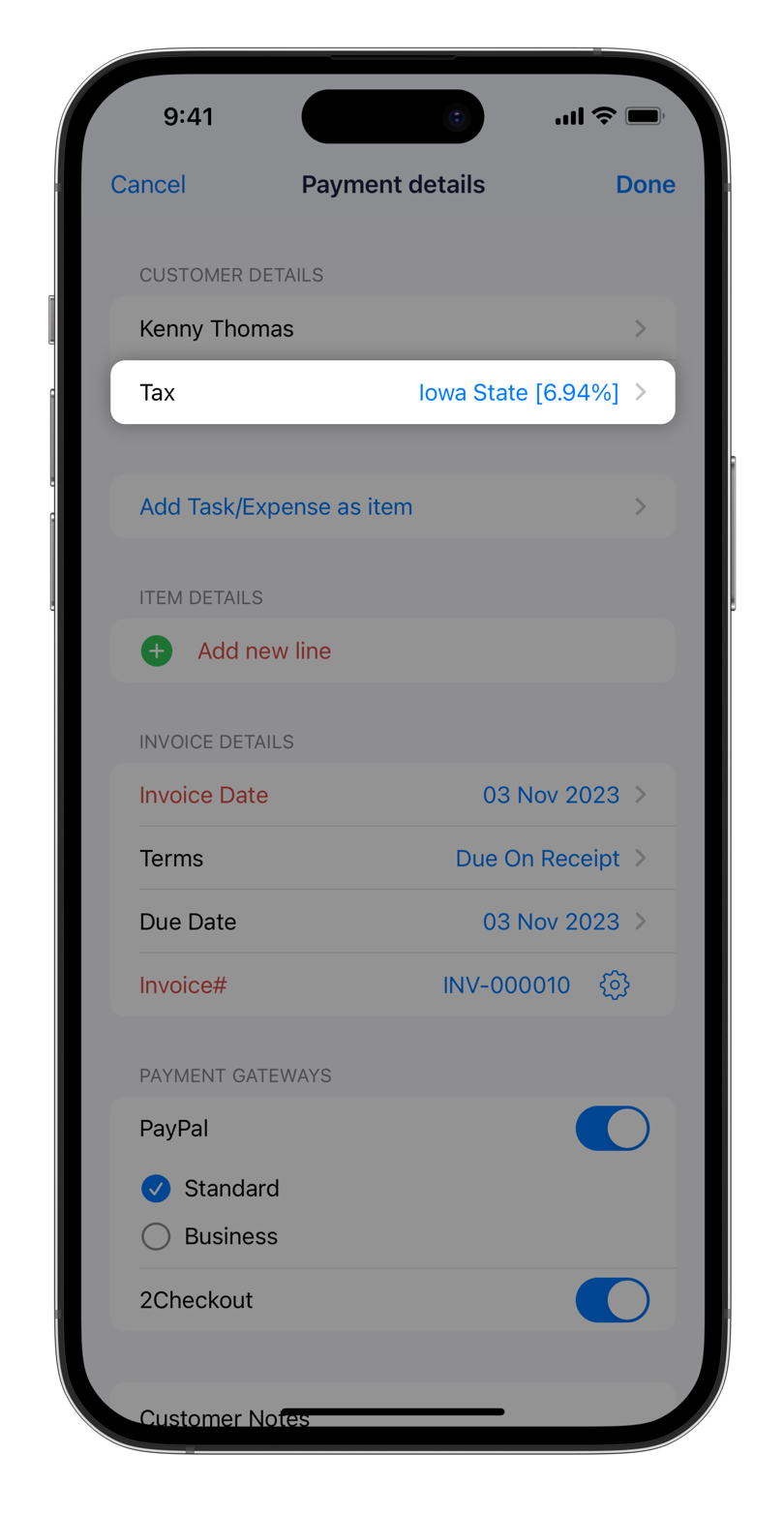Tap Done to save payment details

click(x=645, y=184)
